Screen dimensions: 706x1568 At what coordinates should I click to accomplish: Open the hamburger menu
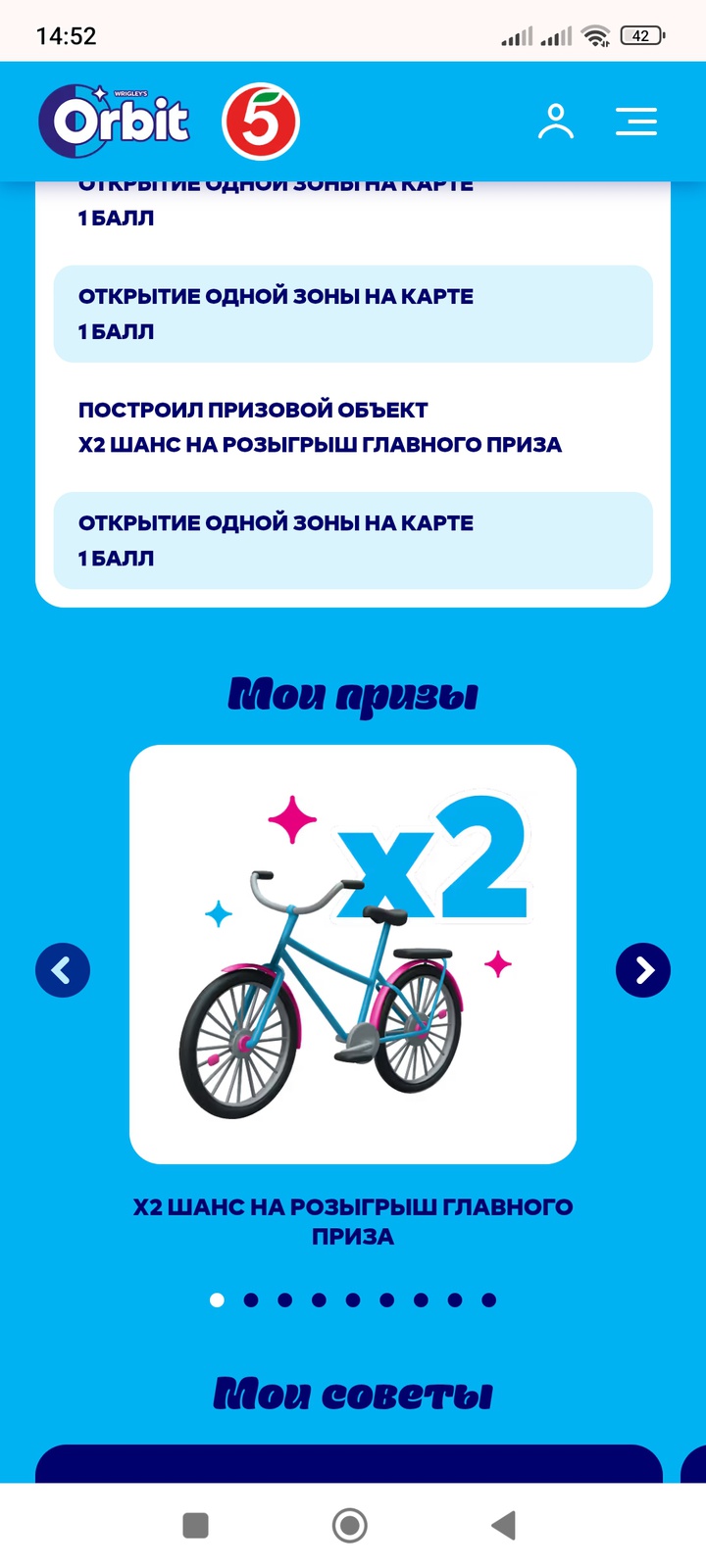[x=635, y=122]
